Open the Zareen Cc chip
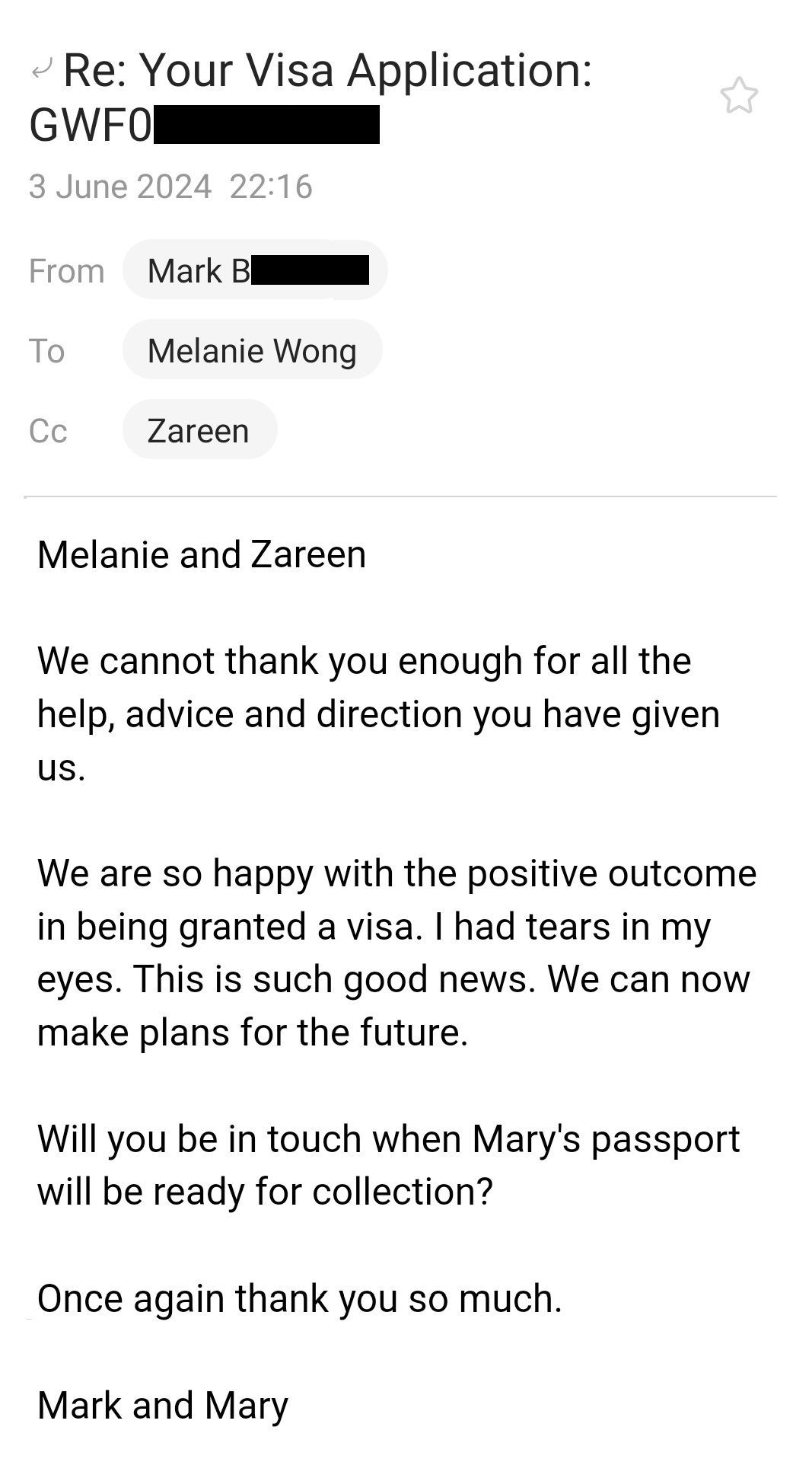The height and width of the screenshot is (1478, 812). [x=199, y=430]
